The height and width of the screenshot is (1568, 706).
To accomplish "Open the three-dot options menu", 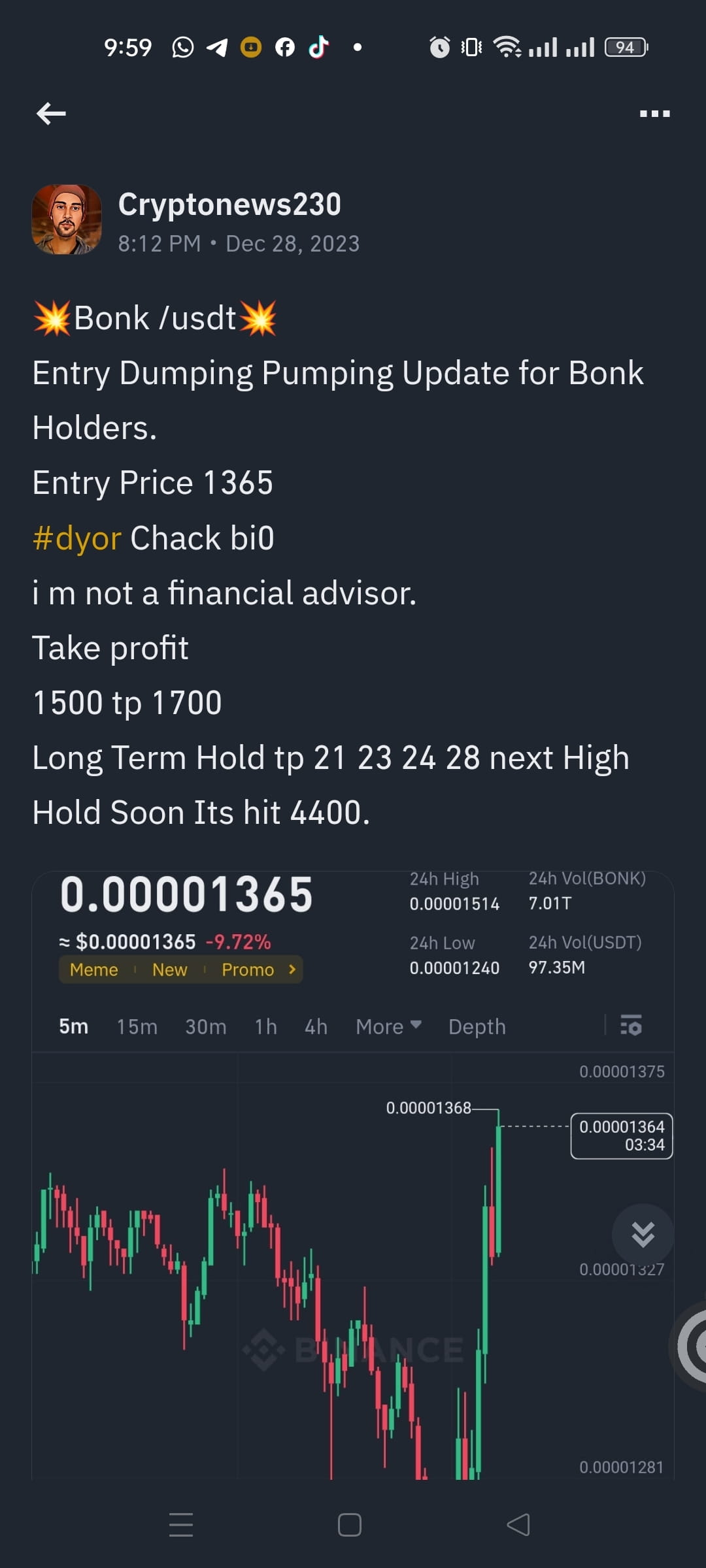I will 655,113.
